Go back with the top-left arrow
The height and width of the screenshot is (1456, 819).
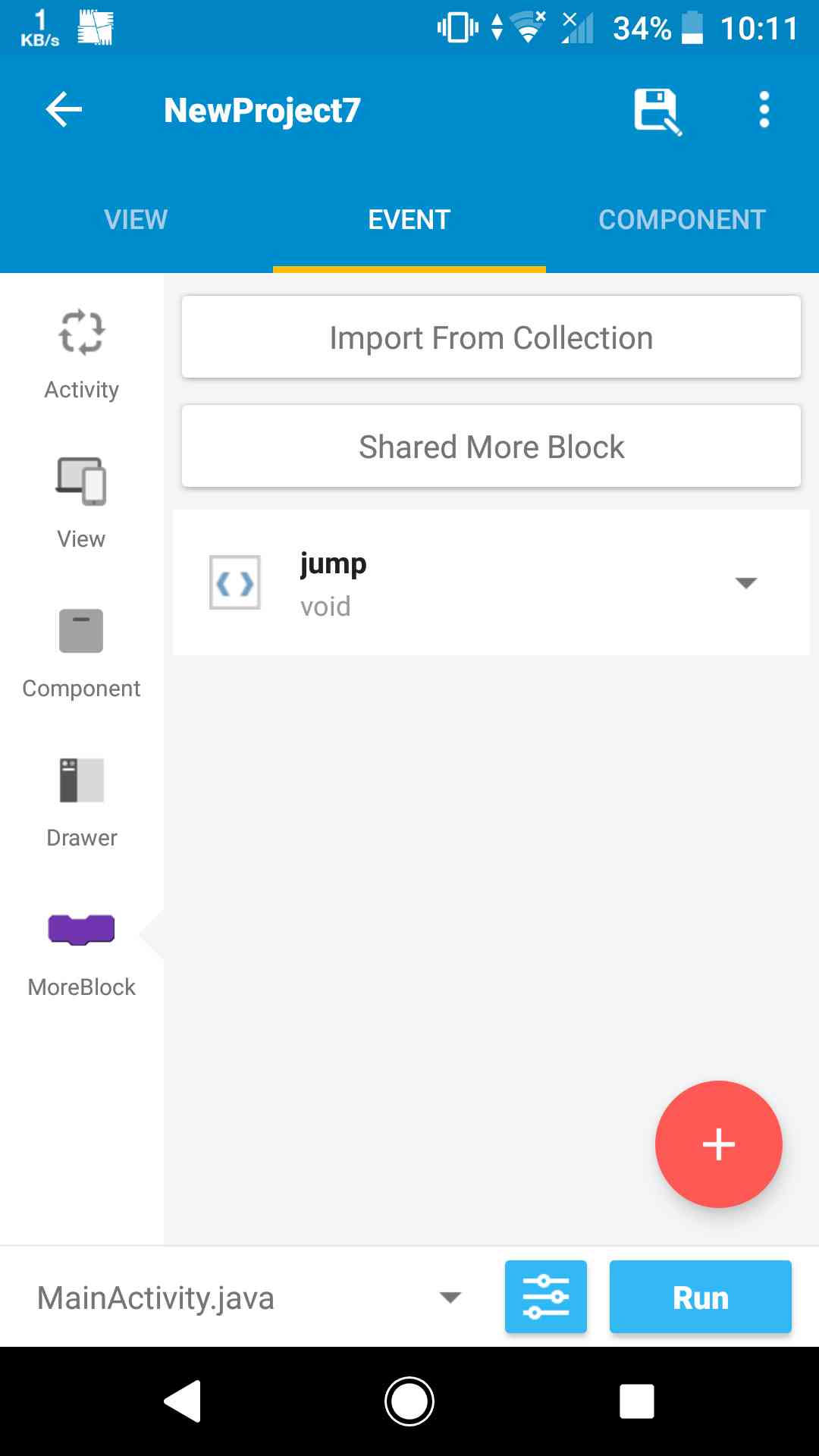pyautogui.click(x=64, y=110)
